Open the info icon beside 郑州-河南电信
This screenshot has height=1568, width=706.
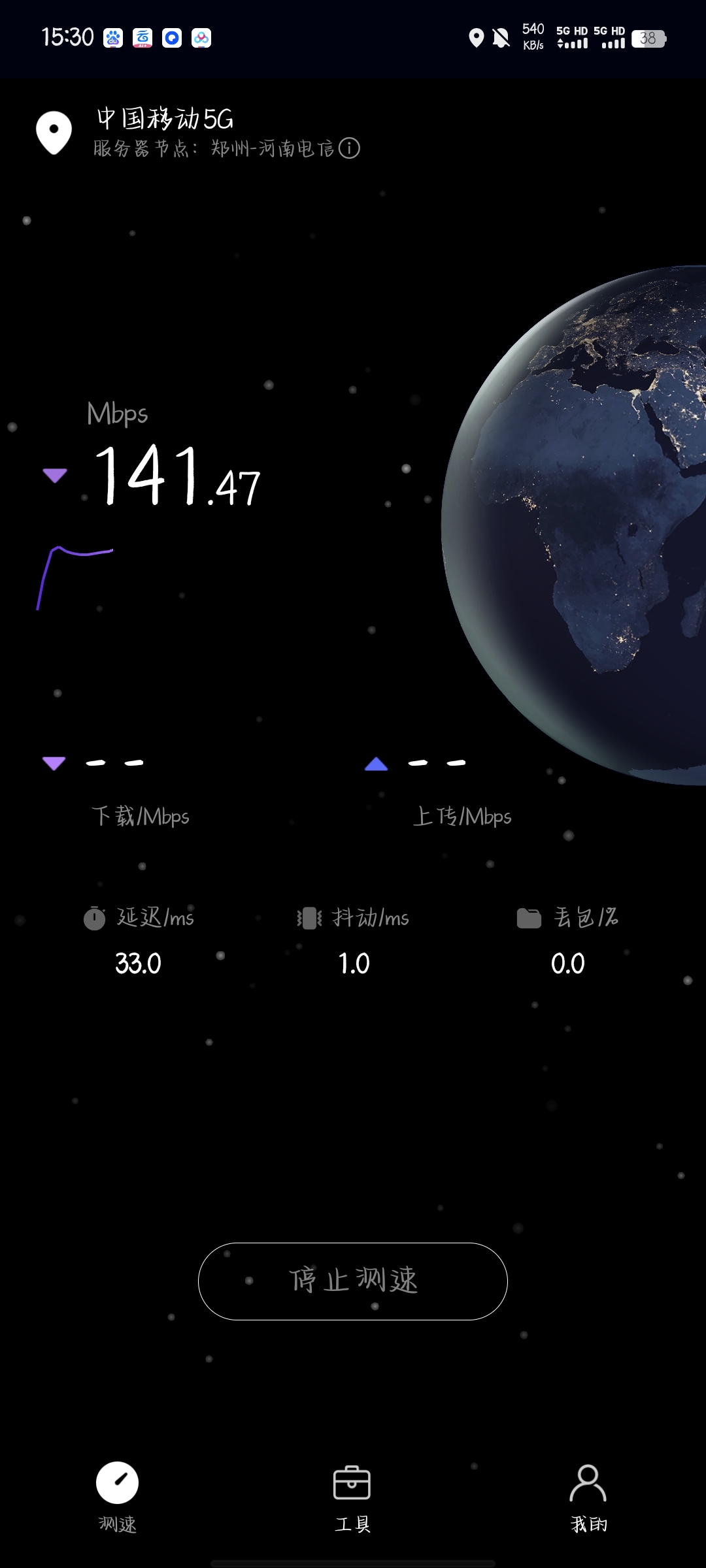tap(350, 148)
